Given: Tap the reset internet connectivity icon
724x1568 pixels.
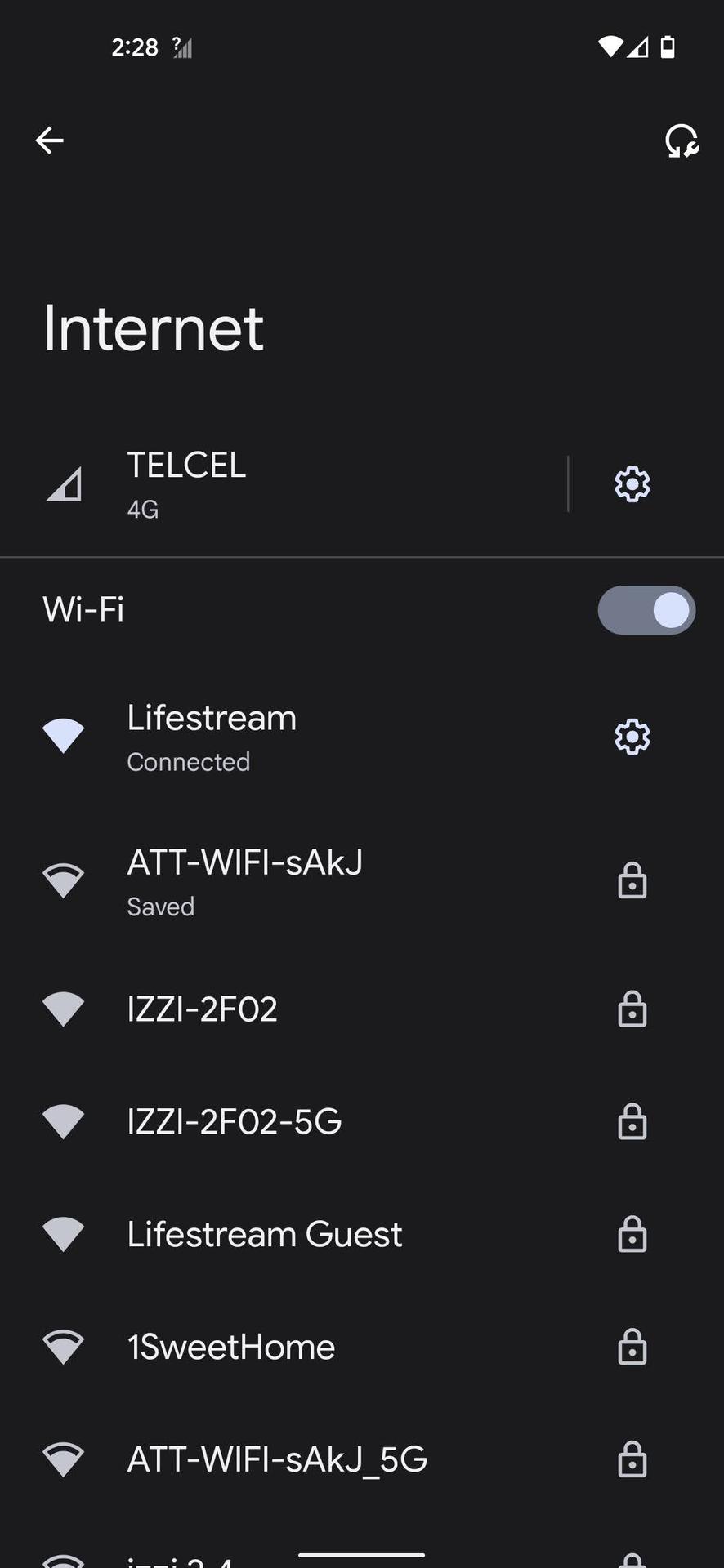Looking at the screenshot, I should (x=681, y=140).
